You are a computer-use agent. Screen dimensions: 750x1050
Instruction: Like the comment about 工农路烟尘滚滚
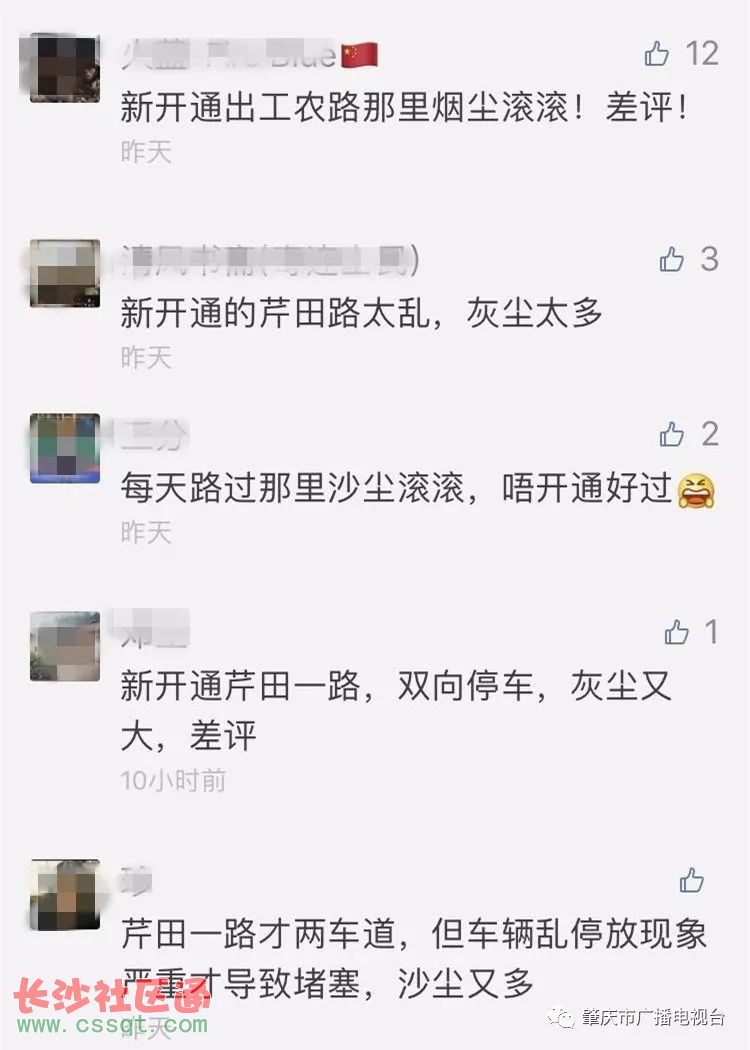(657, 54)
